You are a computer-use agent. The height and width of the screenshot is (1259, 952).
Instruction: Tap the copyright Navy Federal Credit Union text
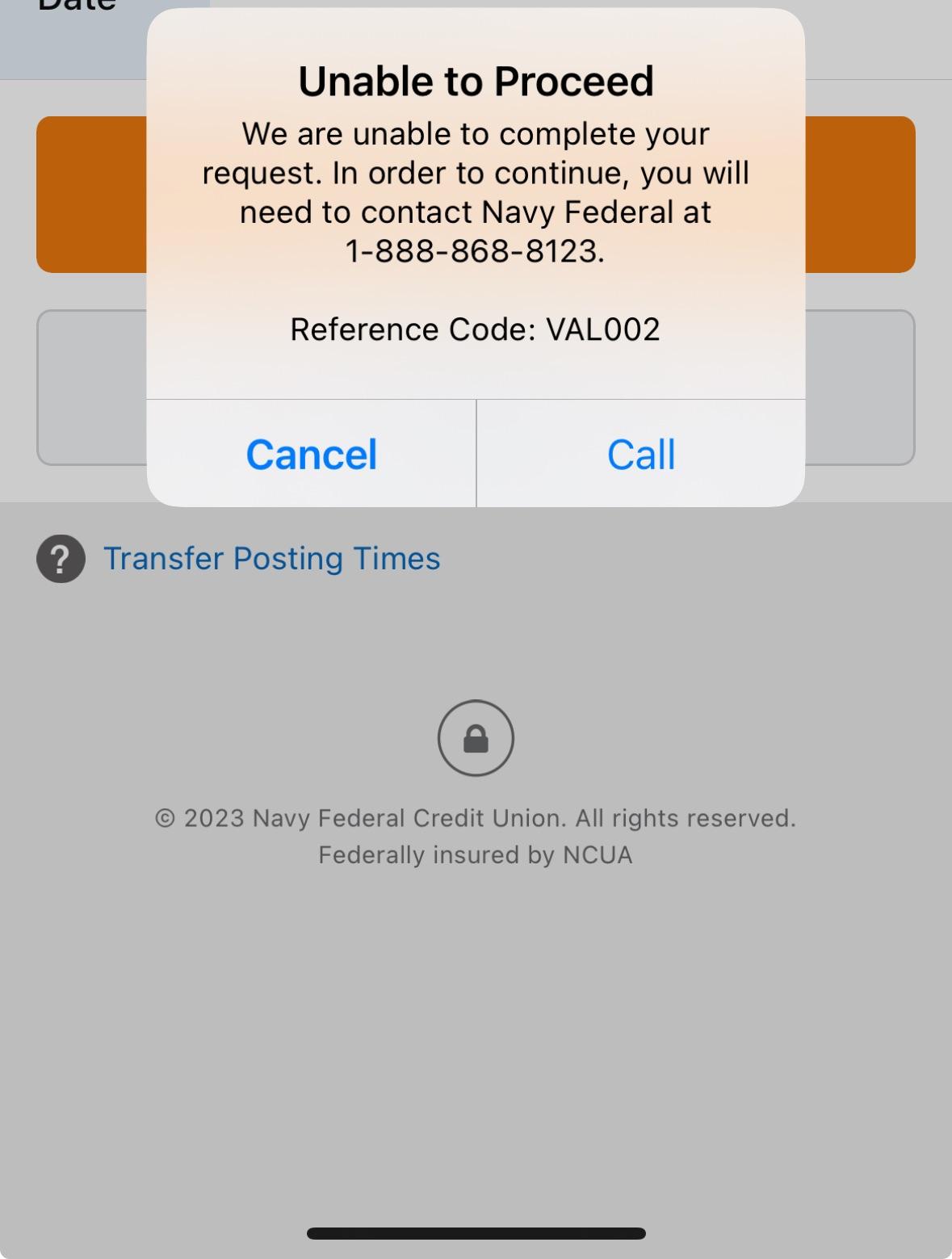(476, 817)
